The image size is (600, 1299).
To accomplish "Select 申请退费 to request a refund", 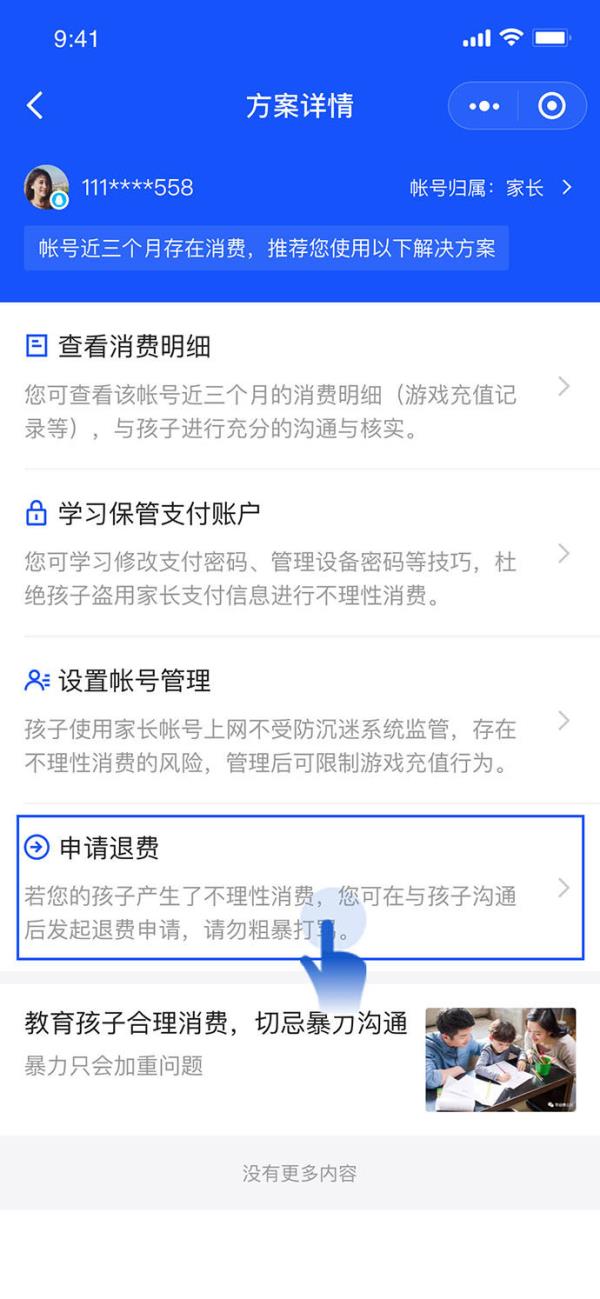I will click(x=298, y=887).
